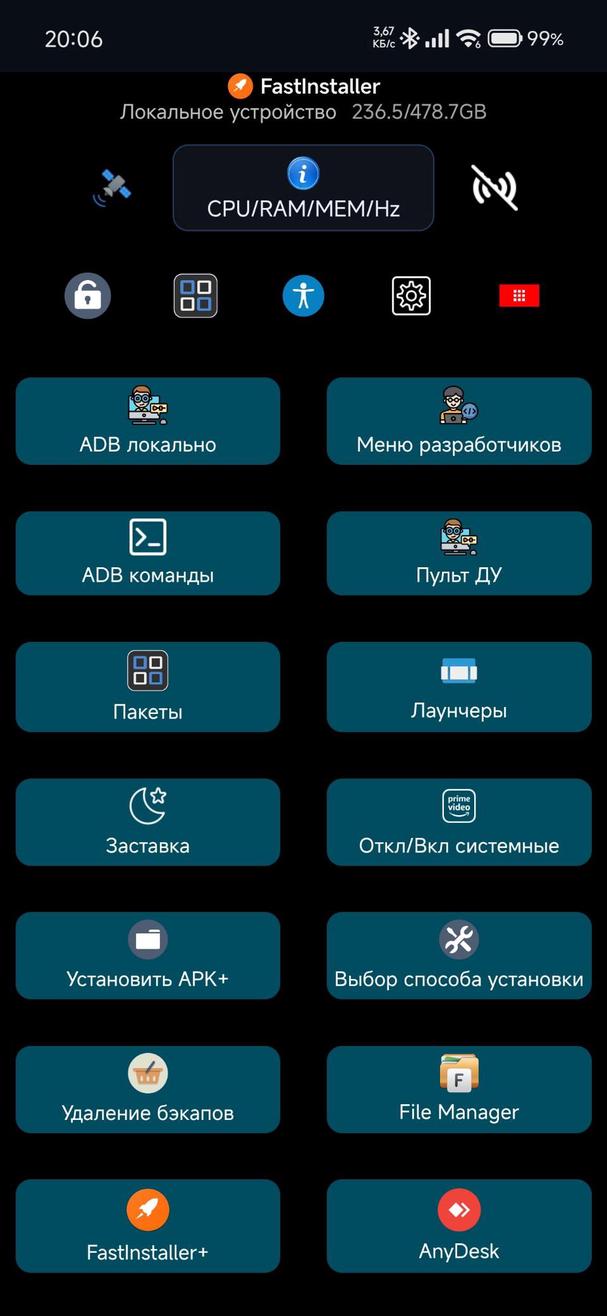This screenshot has height=1316, width=607.
Task: Tap the open padlock icon
Action: tap(88, 296)
